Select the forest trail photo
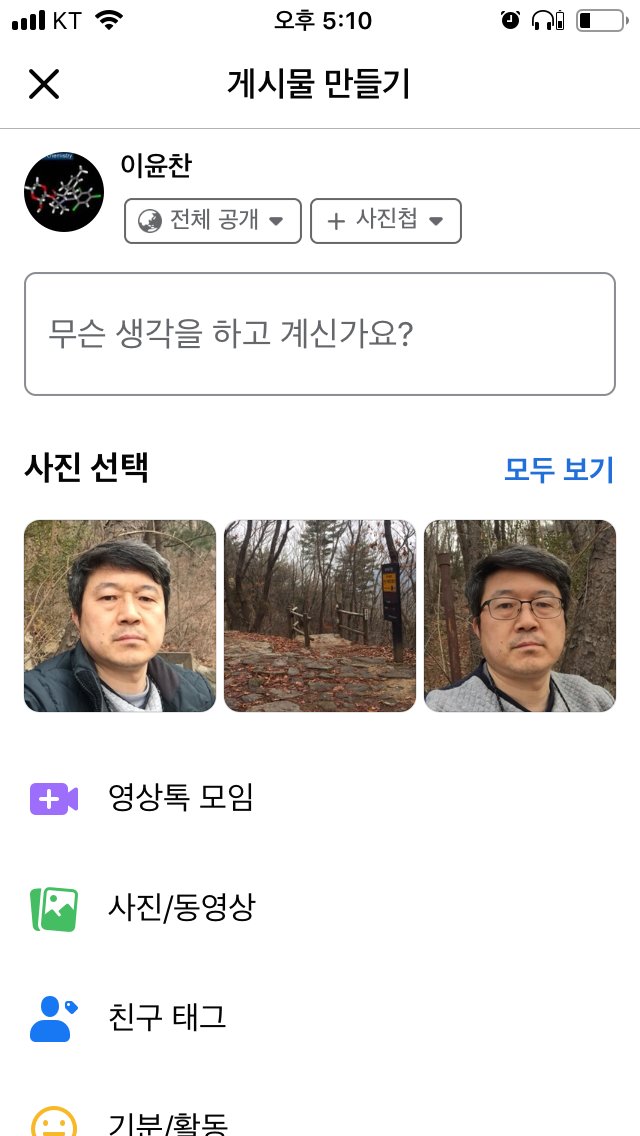This screenshot has height=1136, width=640. [x=320, y=616]
